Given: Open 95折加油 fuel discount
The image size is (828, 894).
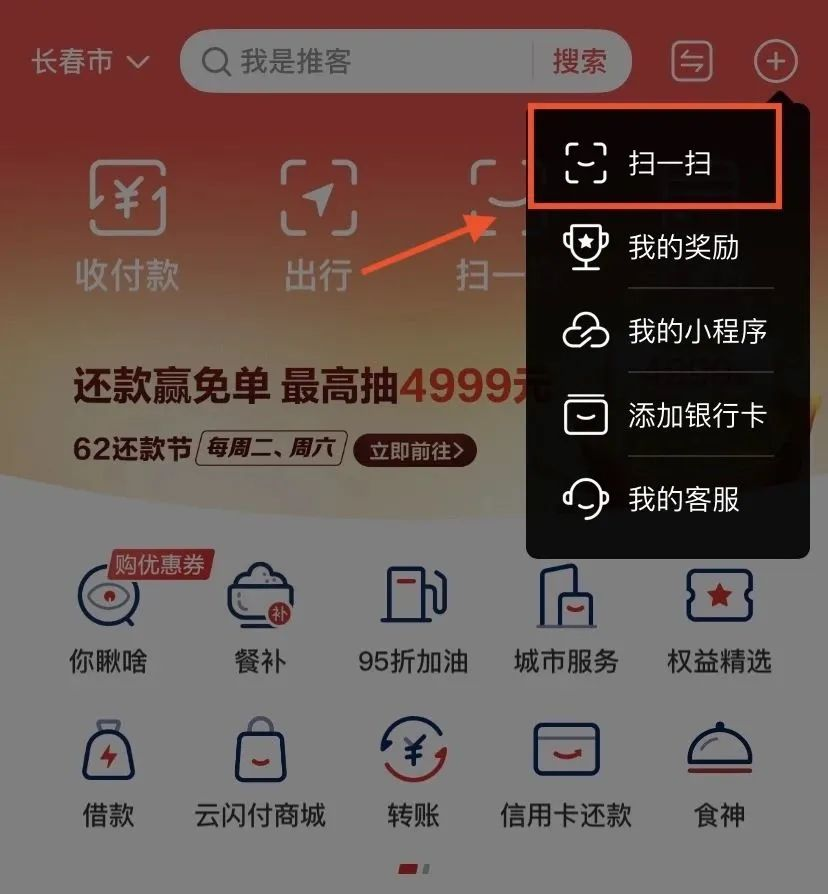Looking at the screenshot, I should point(413,618).
